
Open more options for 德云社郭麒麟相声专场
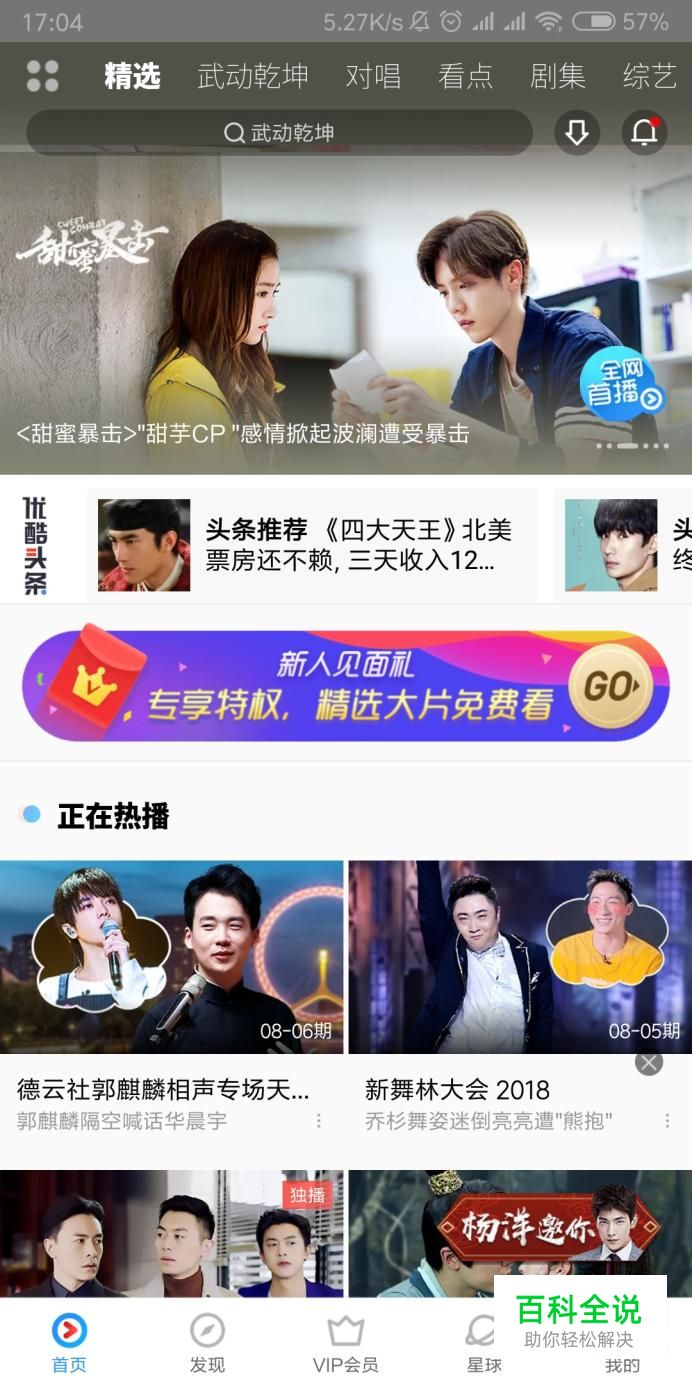point(319,1121)
